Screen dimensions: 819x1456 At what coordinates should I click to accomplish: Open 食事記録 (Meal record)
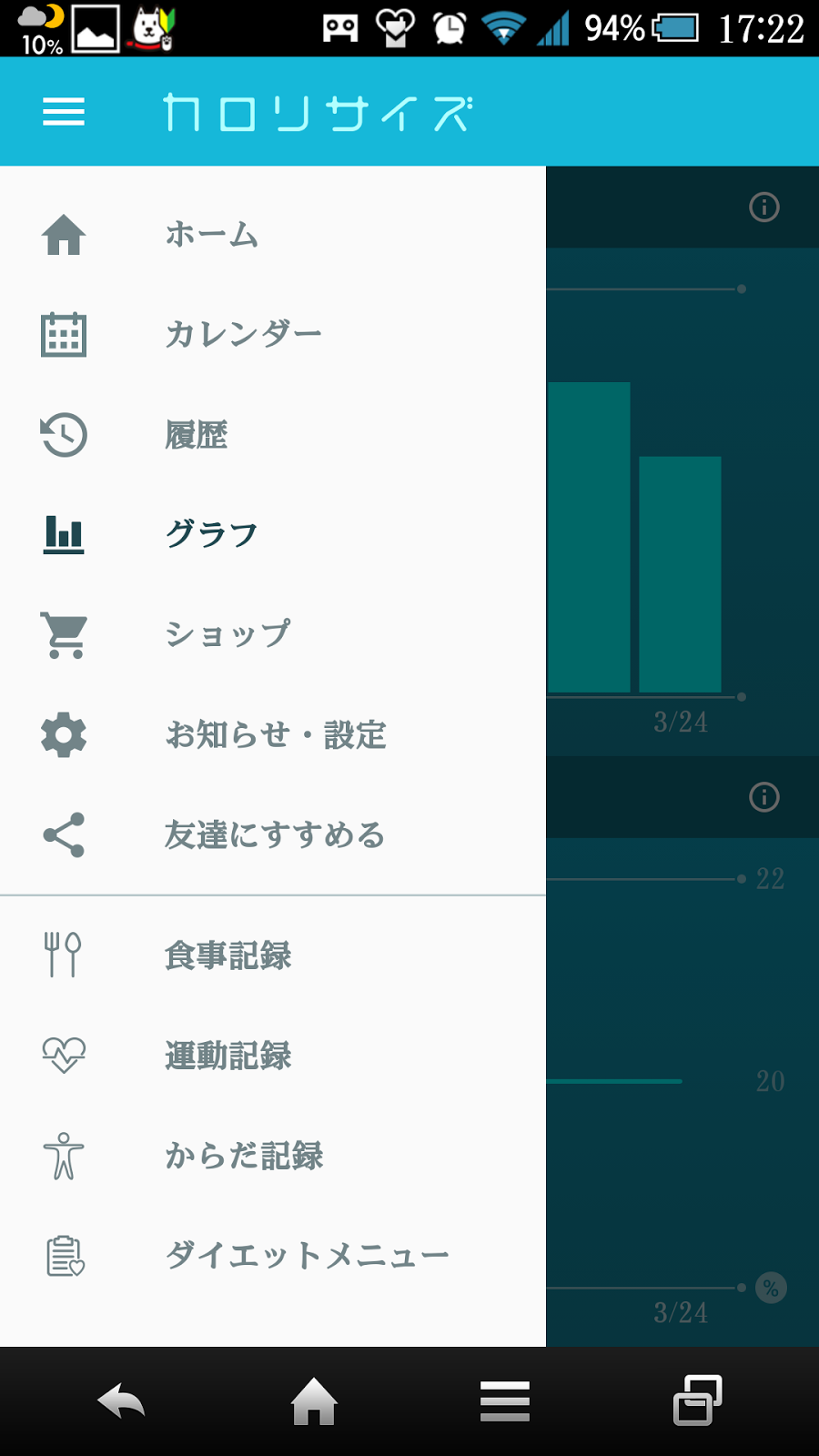pos(227,955)
